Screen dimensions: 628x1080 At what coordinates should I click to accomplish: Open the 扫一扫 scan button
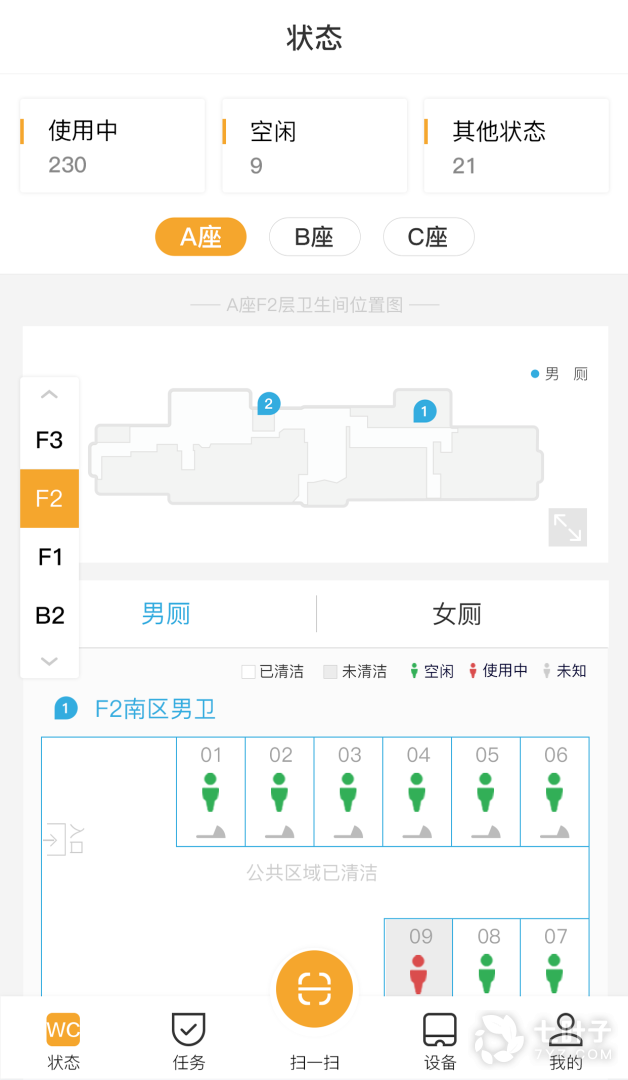pyautogui.click(x=314, y=990)
